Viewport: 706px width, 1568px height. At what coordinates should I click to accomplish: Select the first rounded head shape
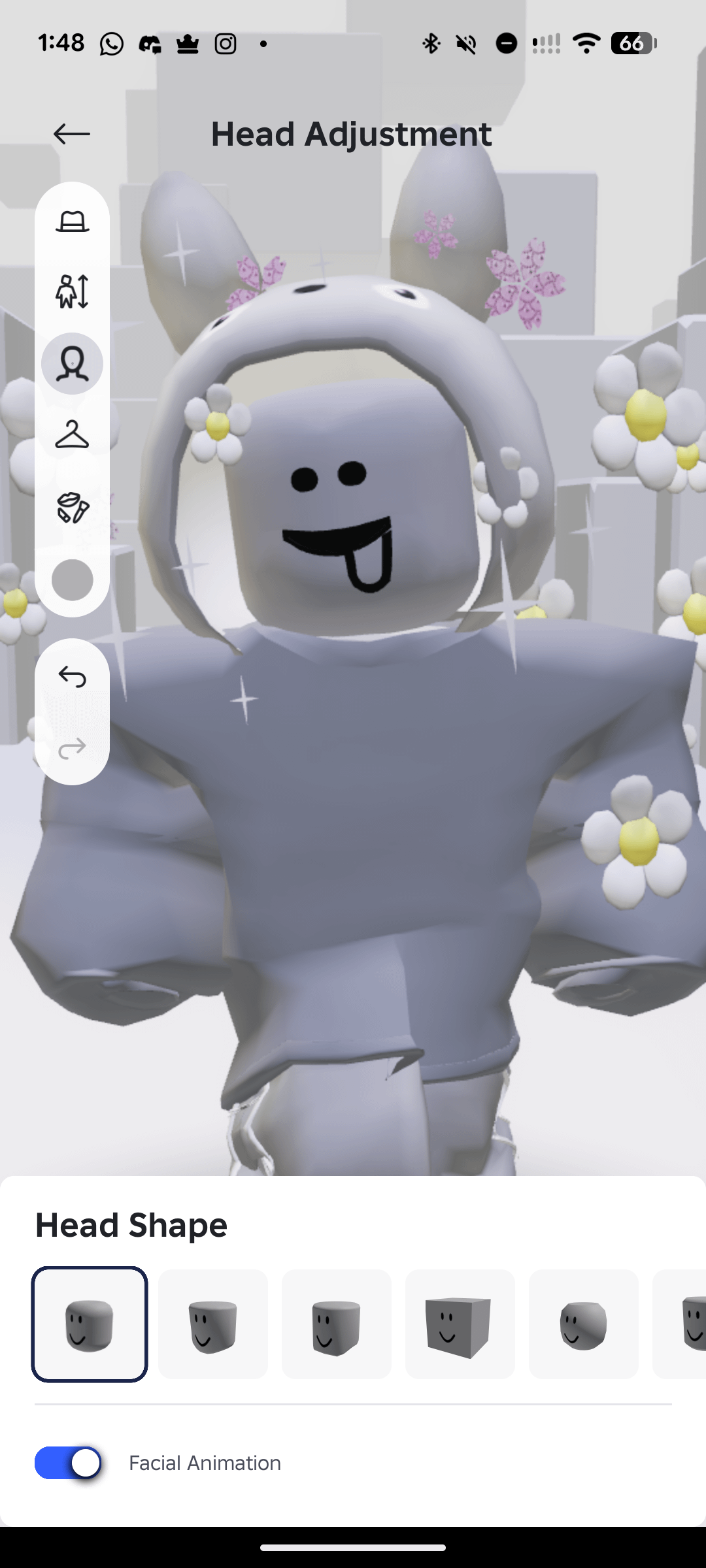click(90, 1324)
